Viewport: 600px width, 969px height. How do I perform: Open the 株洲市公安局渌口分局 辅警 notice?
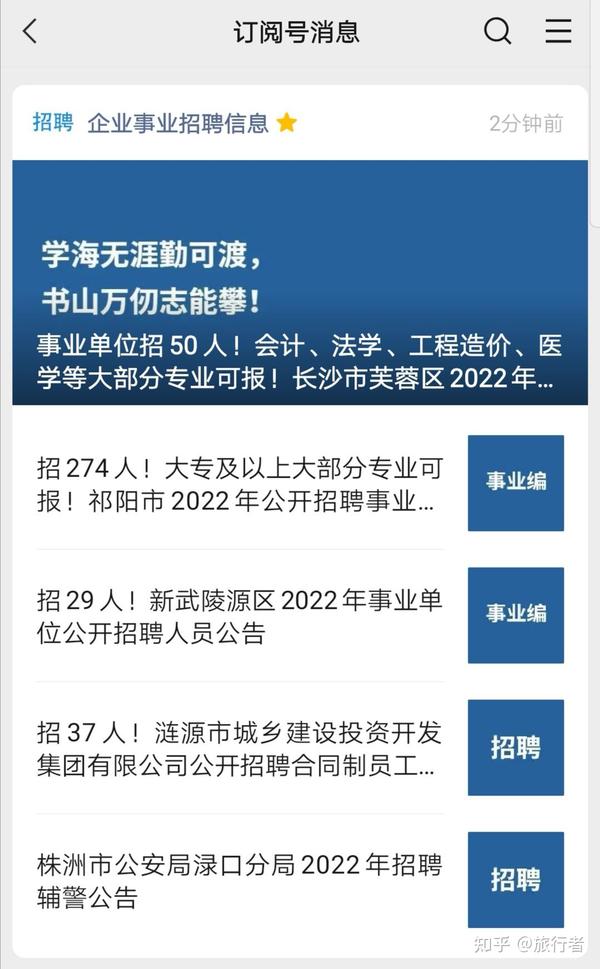click(x=300, y=880)
